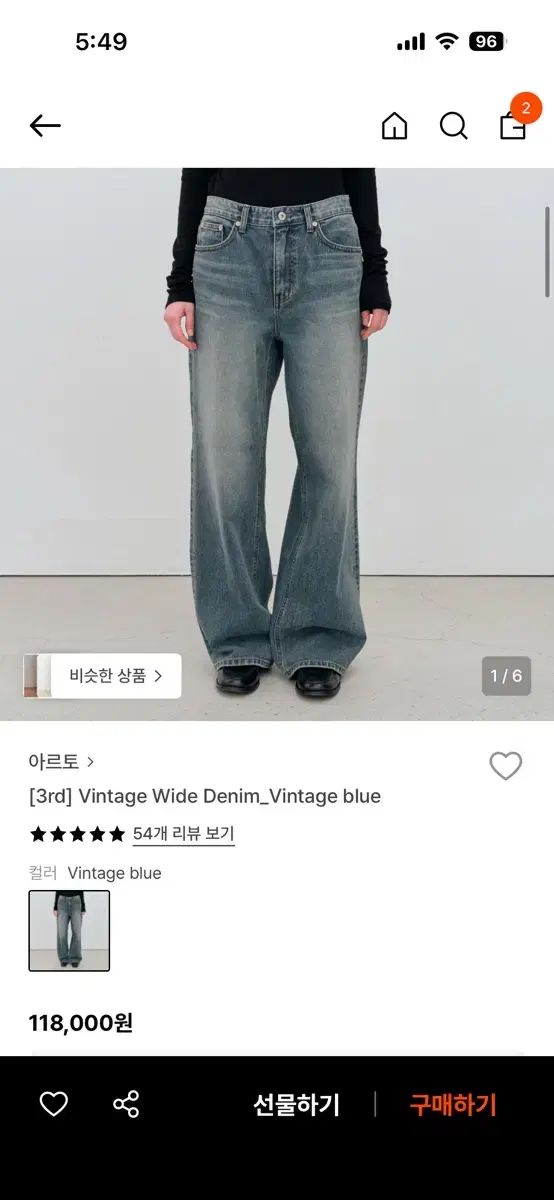This screenshot has width=554, height=1200.
Task: View similar products (비슷한 상품)
Action: coord(103,676)
